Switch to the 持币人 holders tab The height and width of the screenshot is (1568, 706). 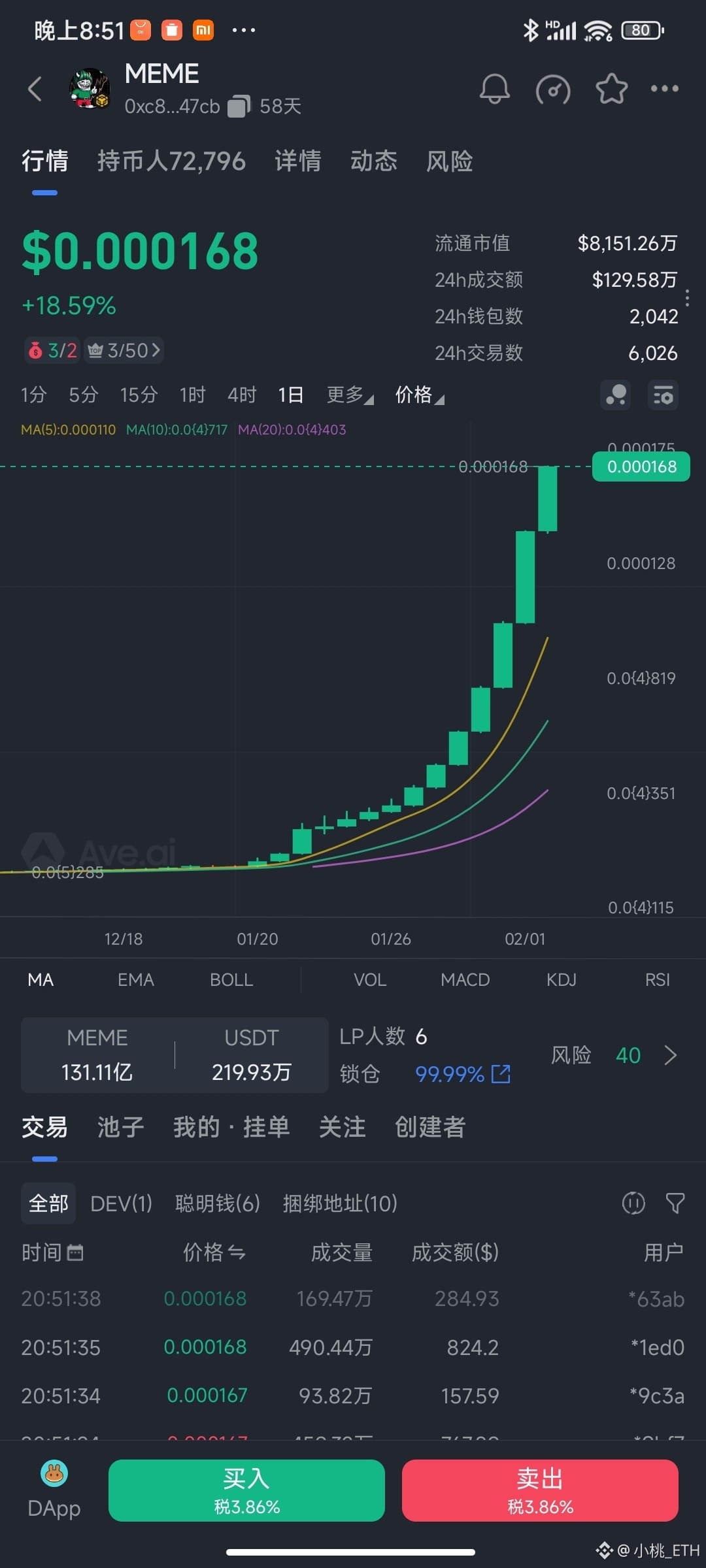tap(171, 161)
